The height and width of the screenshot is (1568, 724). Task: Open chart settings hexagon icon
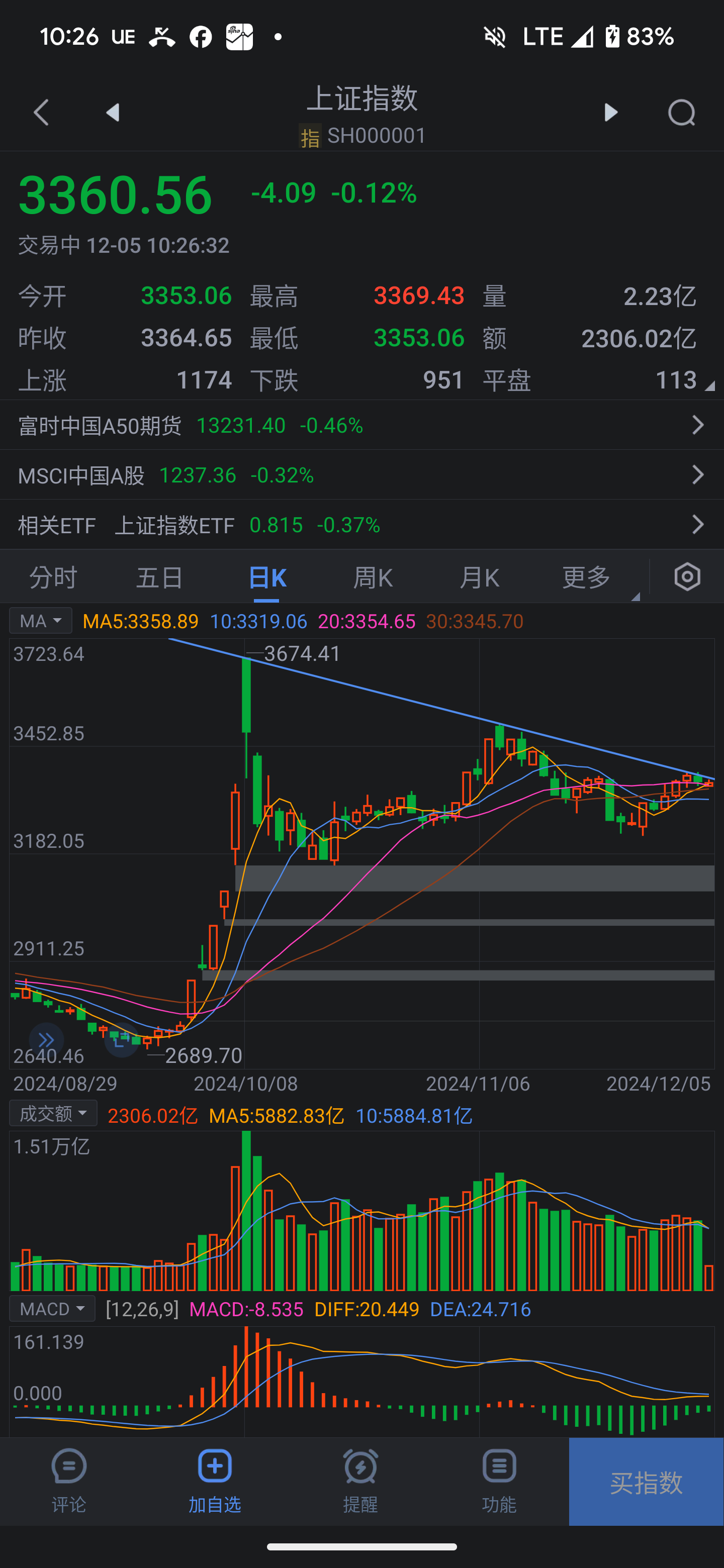(687, 577)
